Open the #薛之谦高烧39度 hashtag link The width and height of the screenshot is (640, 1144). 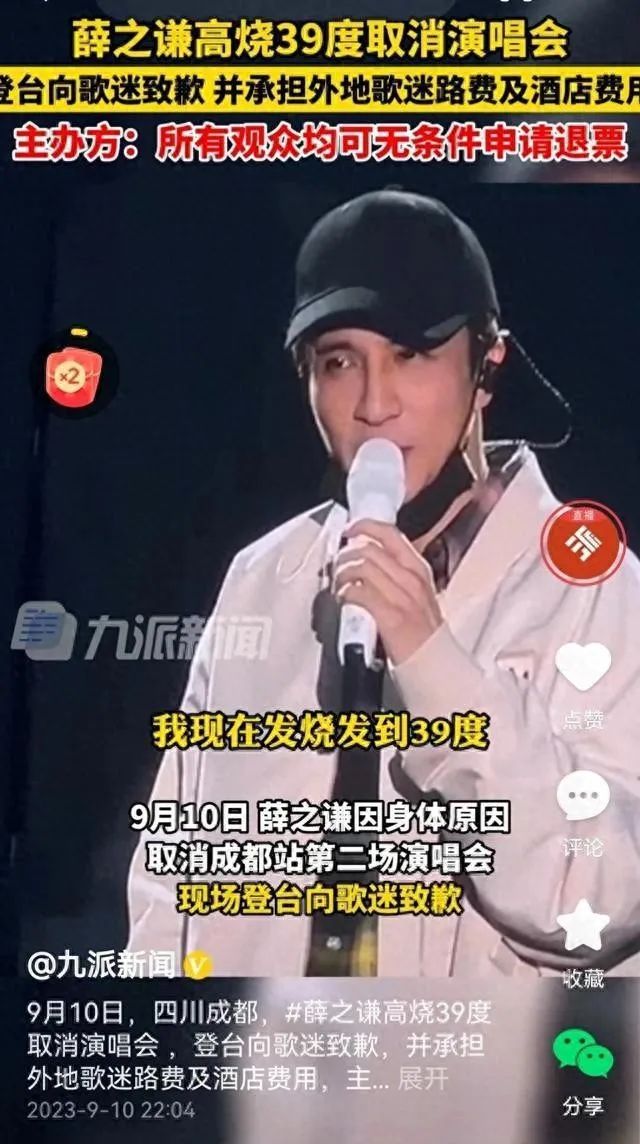point(388,1013)
